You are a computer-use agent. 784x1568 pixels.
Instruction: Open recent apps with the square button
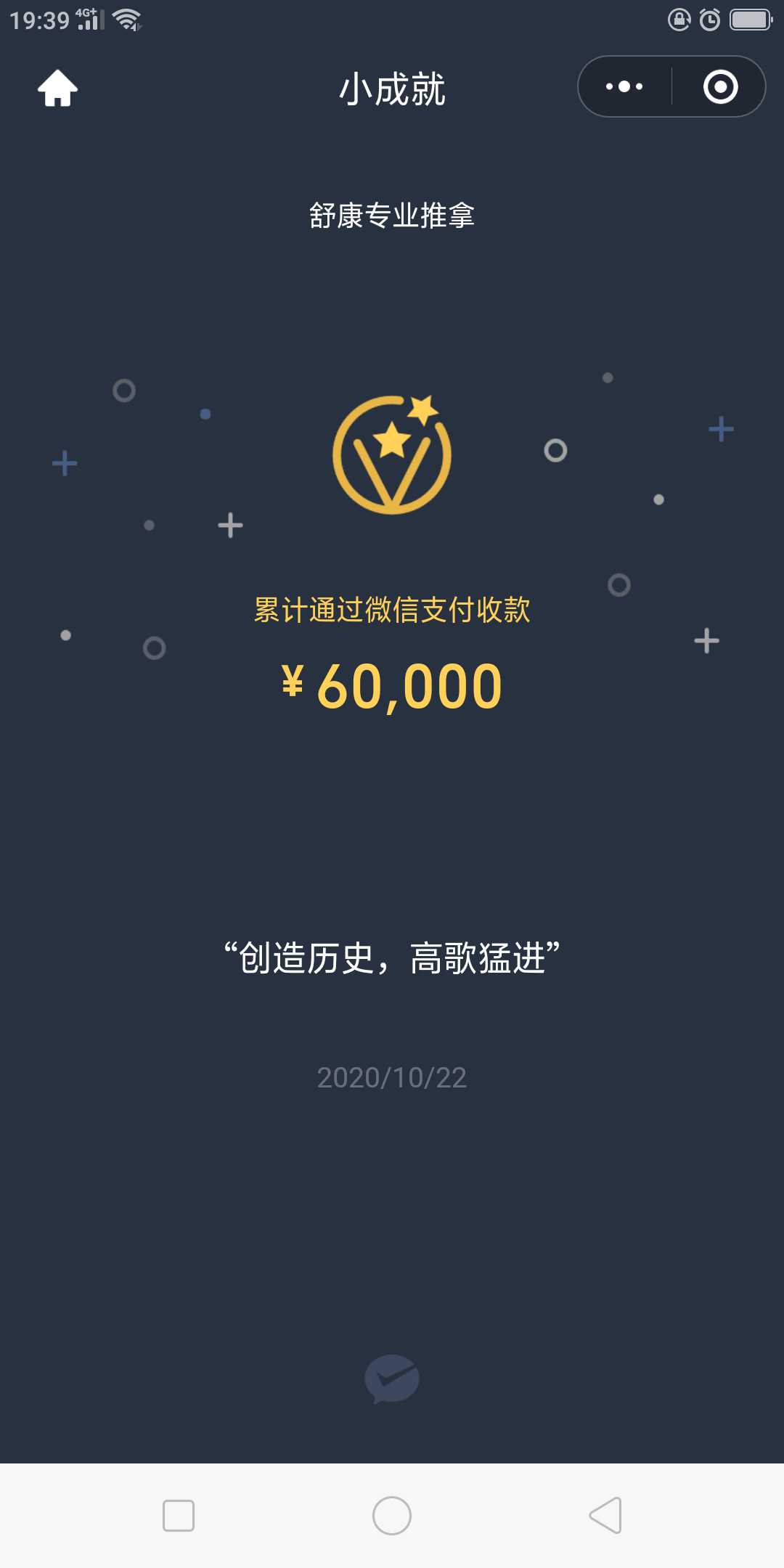tap(179, 1515)
